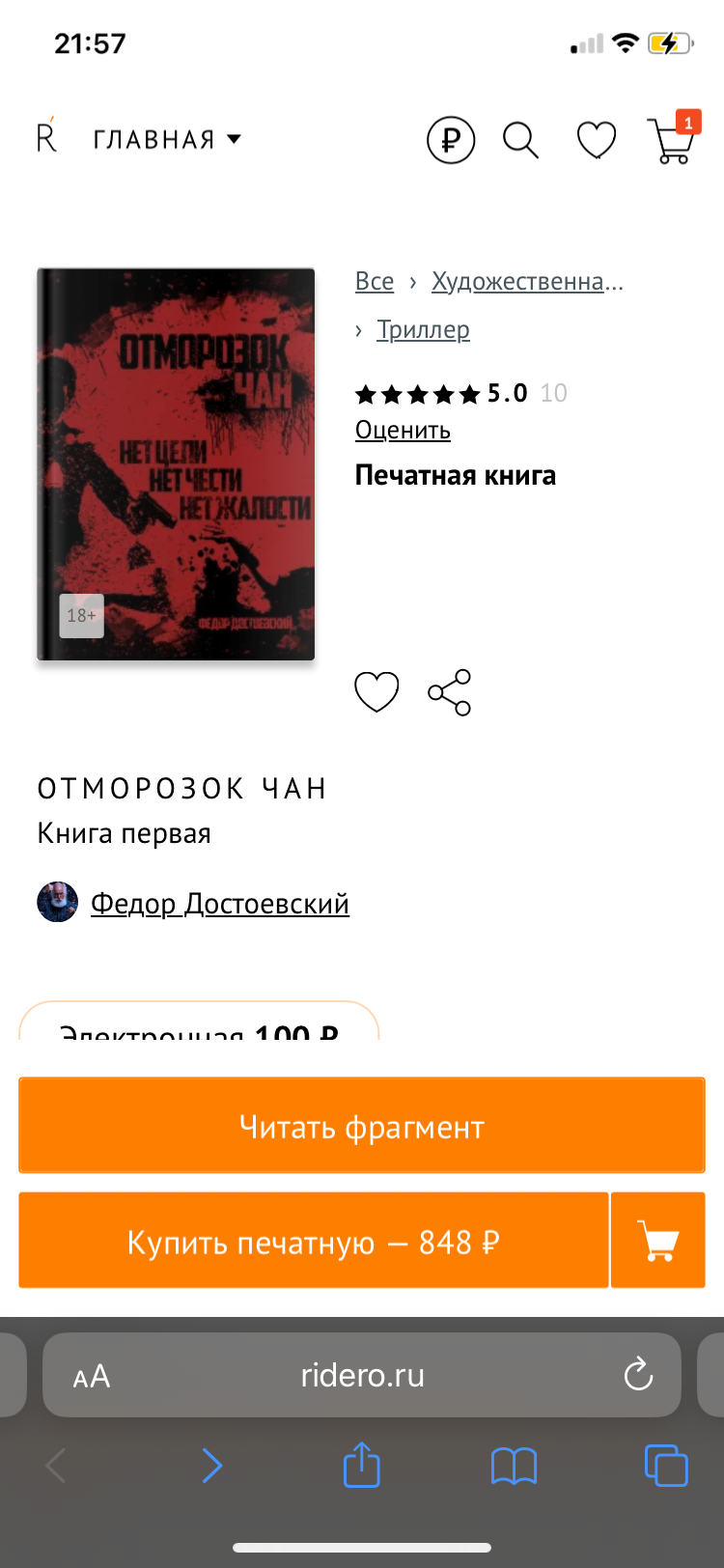Viewport: 724px width, 1568px height.
Task: Open the Ridero logo home link
Action: [46, 136]
